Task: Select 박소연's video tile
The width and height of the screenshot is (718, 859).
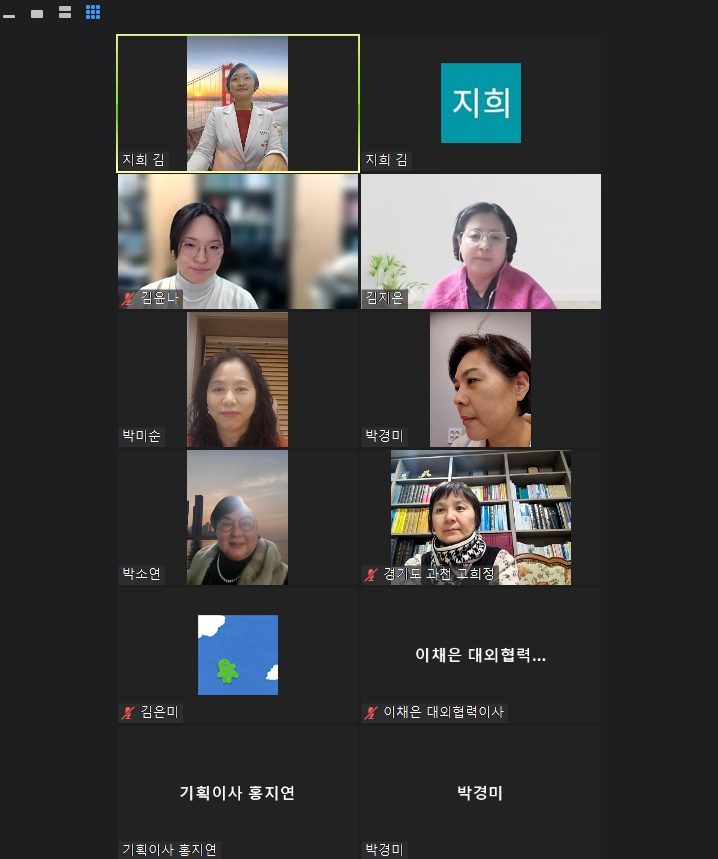Action: (x=237, y=517)
